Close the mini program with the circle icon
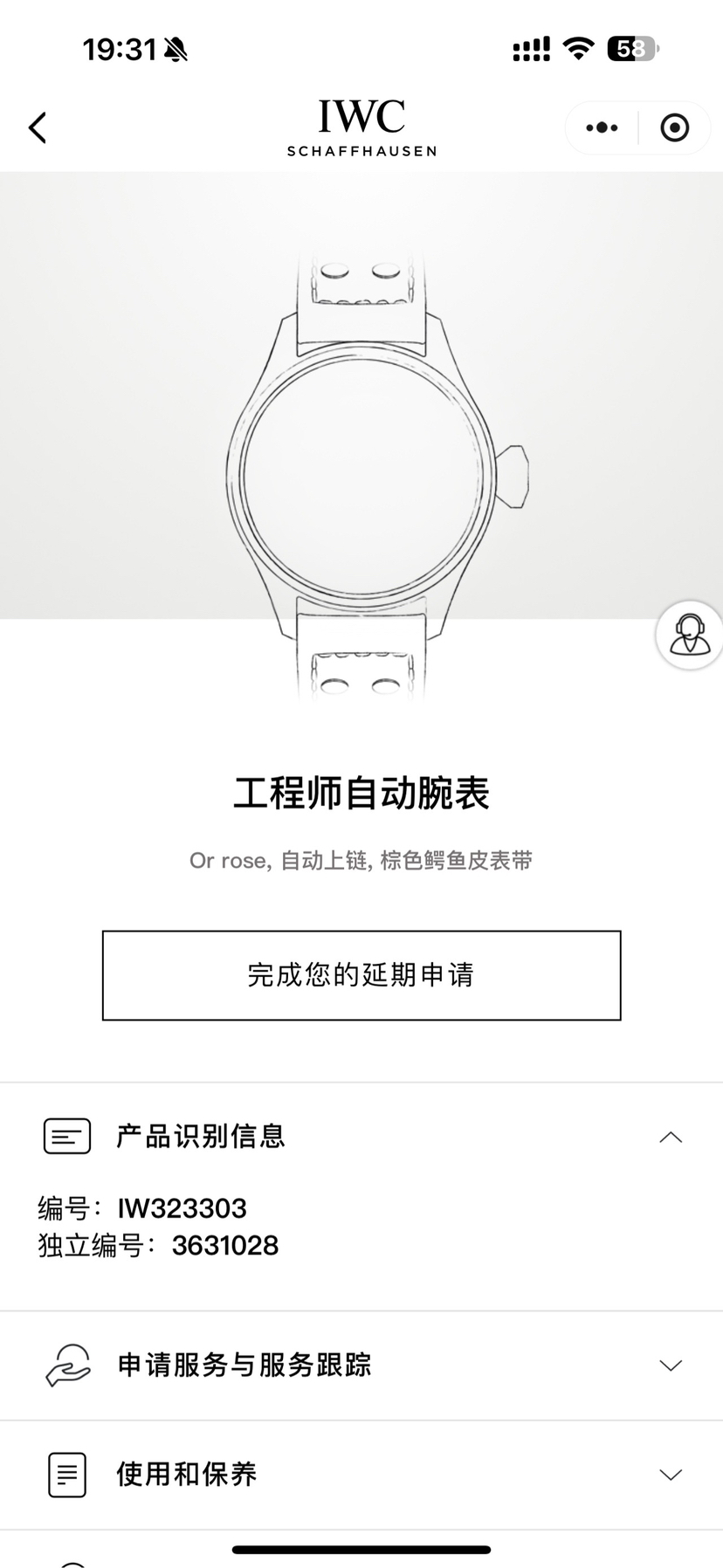This screenshot has height=1568, width=723. 674,127
